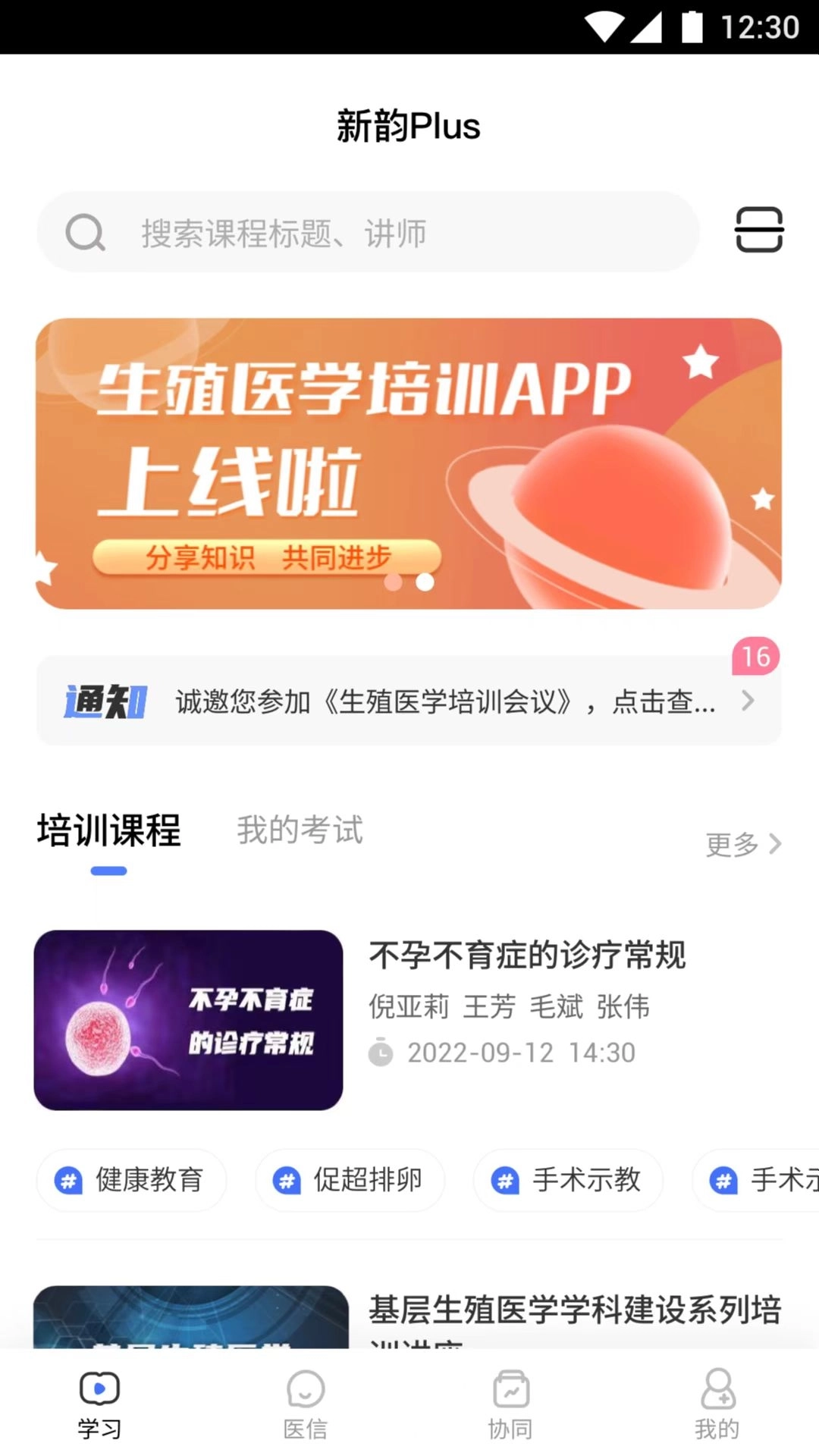The height and width of the screenshot is (1456, 819).
Task: View 更多 training courses
Action: [x=742, y=844]
